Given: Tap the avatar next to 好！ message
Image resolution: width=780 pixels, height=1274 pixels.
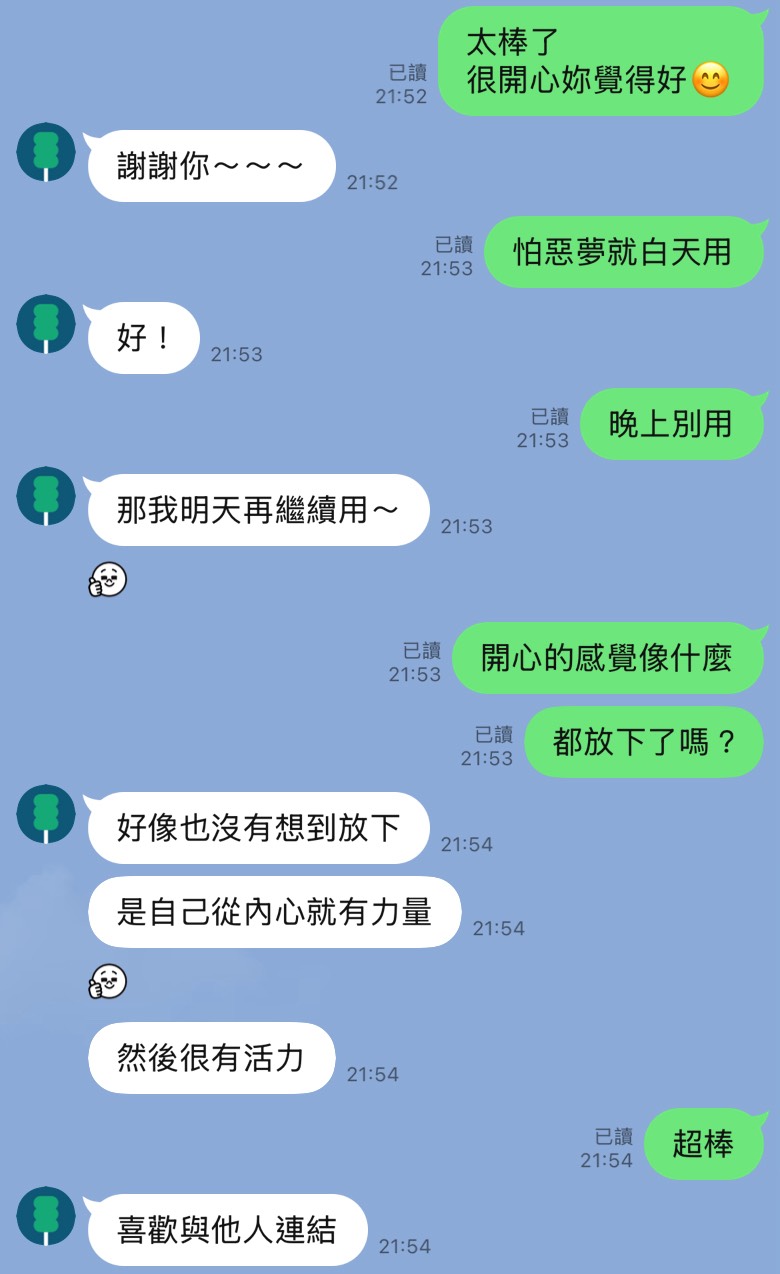Looking at the screenshot, I should 46,324.
